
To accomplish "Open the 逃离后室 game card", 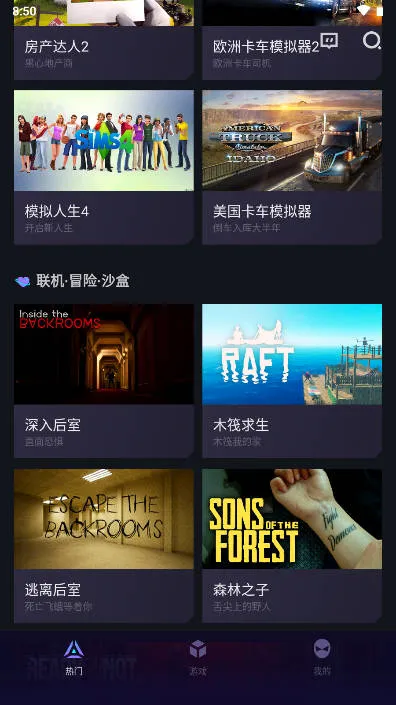I will point(104,546).
